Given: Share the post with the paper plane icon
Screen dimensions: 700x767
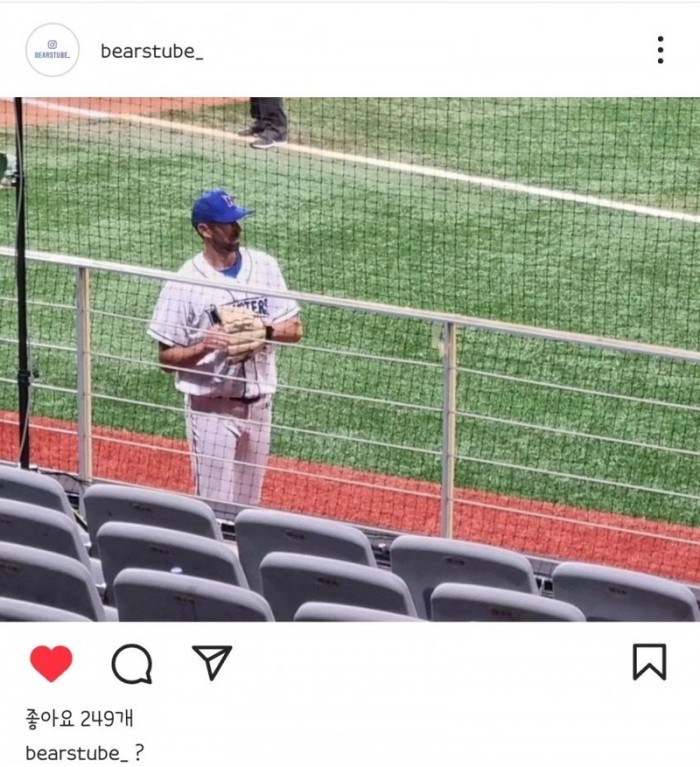Looking at the screenshot, I should (x=212, y=662).
